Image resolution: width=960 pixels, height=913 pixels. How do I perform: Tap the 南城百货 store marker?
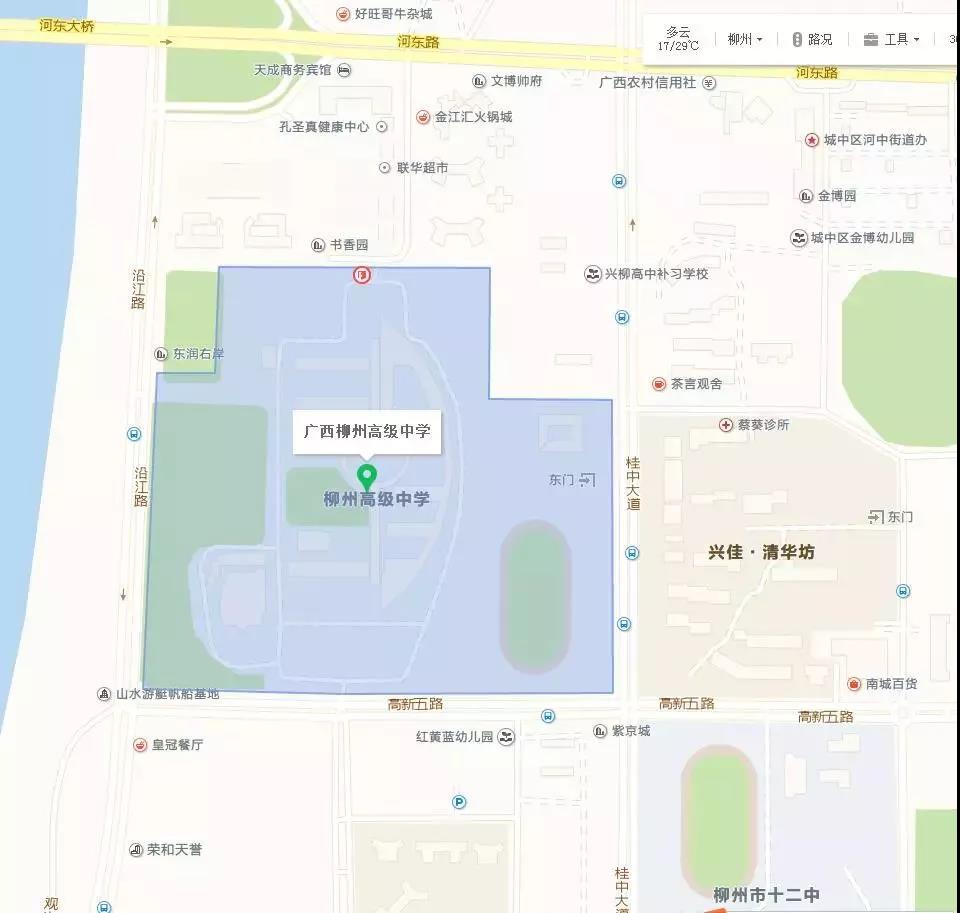(854, 684)
